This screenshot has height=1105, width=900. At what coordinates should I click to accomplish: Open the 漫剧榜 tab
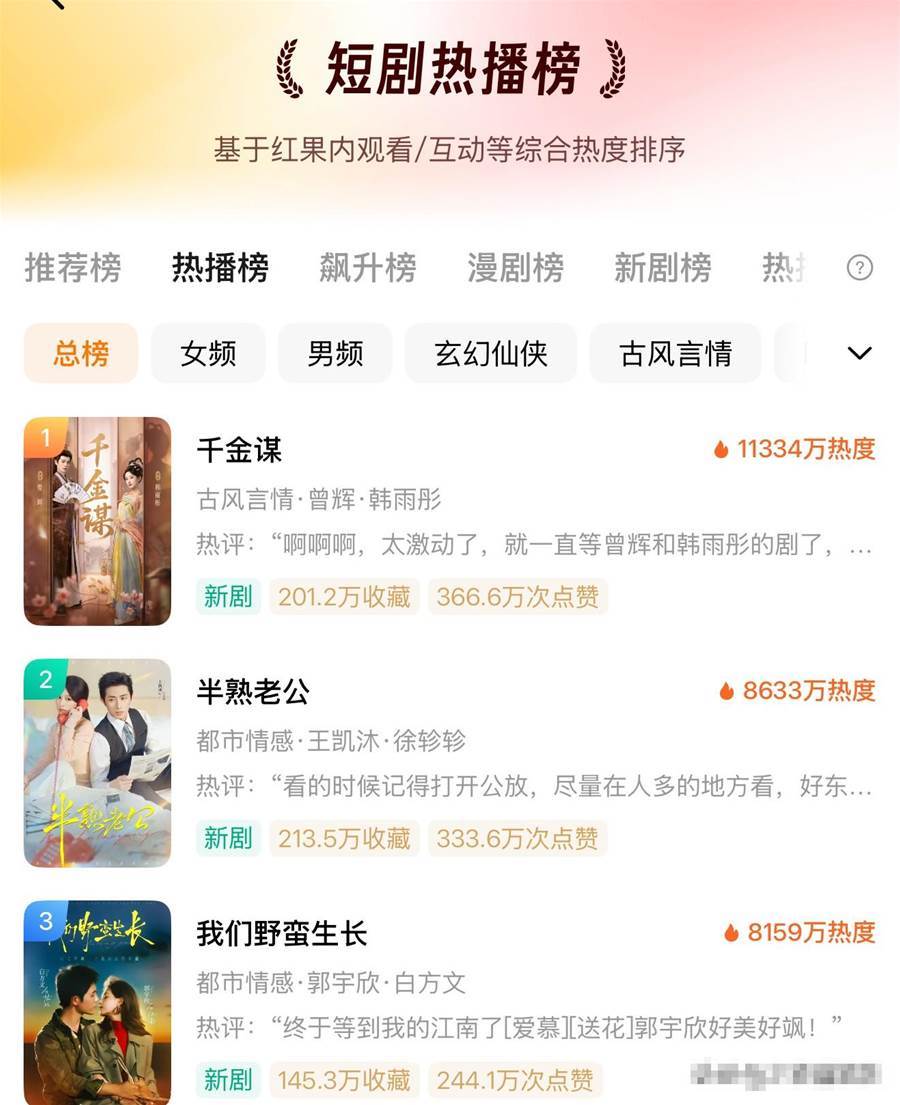tap(515, 268)
